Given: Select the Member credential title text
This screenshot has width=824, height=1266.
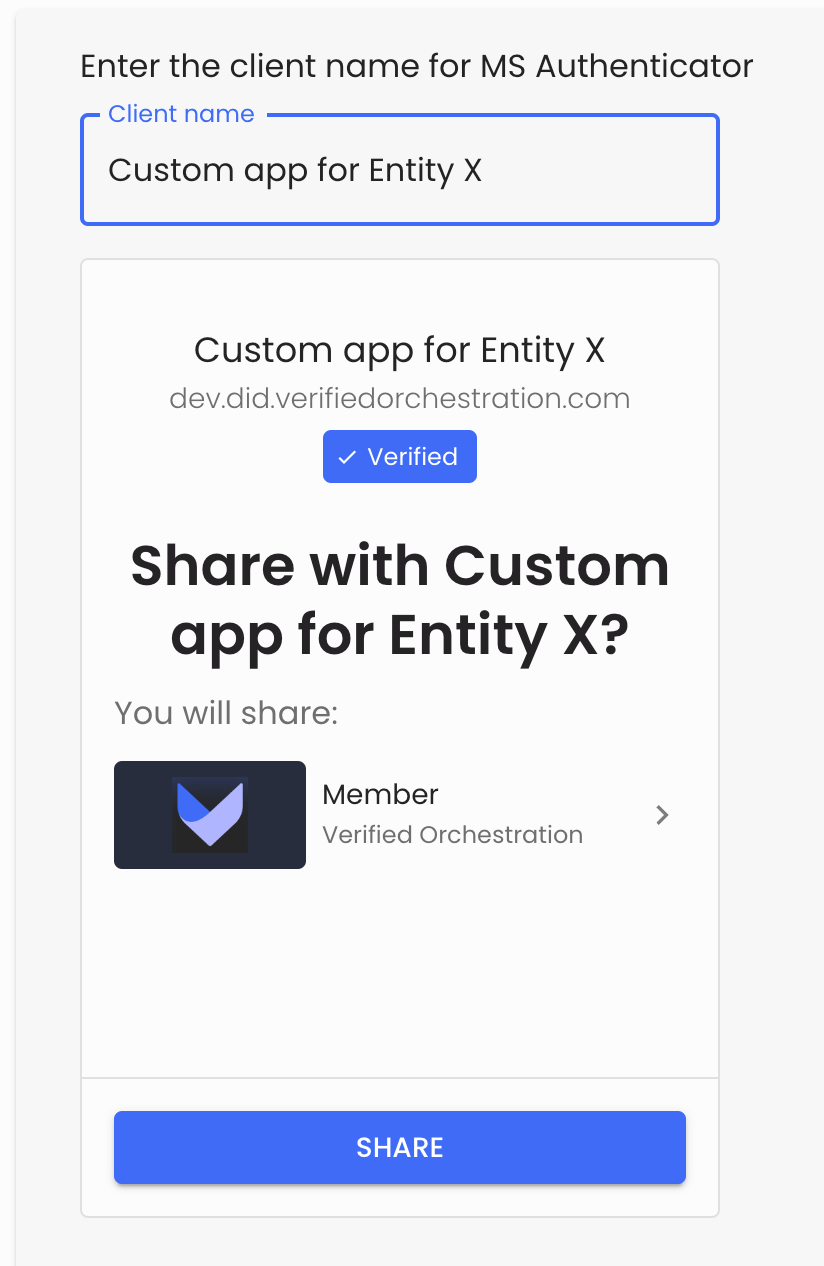Looking at the screenshot, I should (380, 793).
